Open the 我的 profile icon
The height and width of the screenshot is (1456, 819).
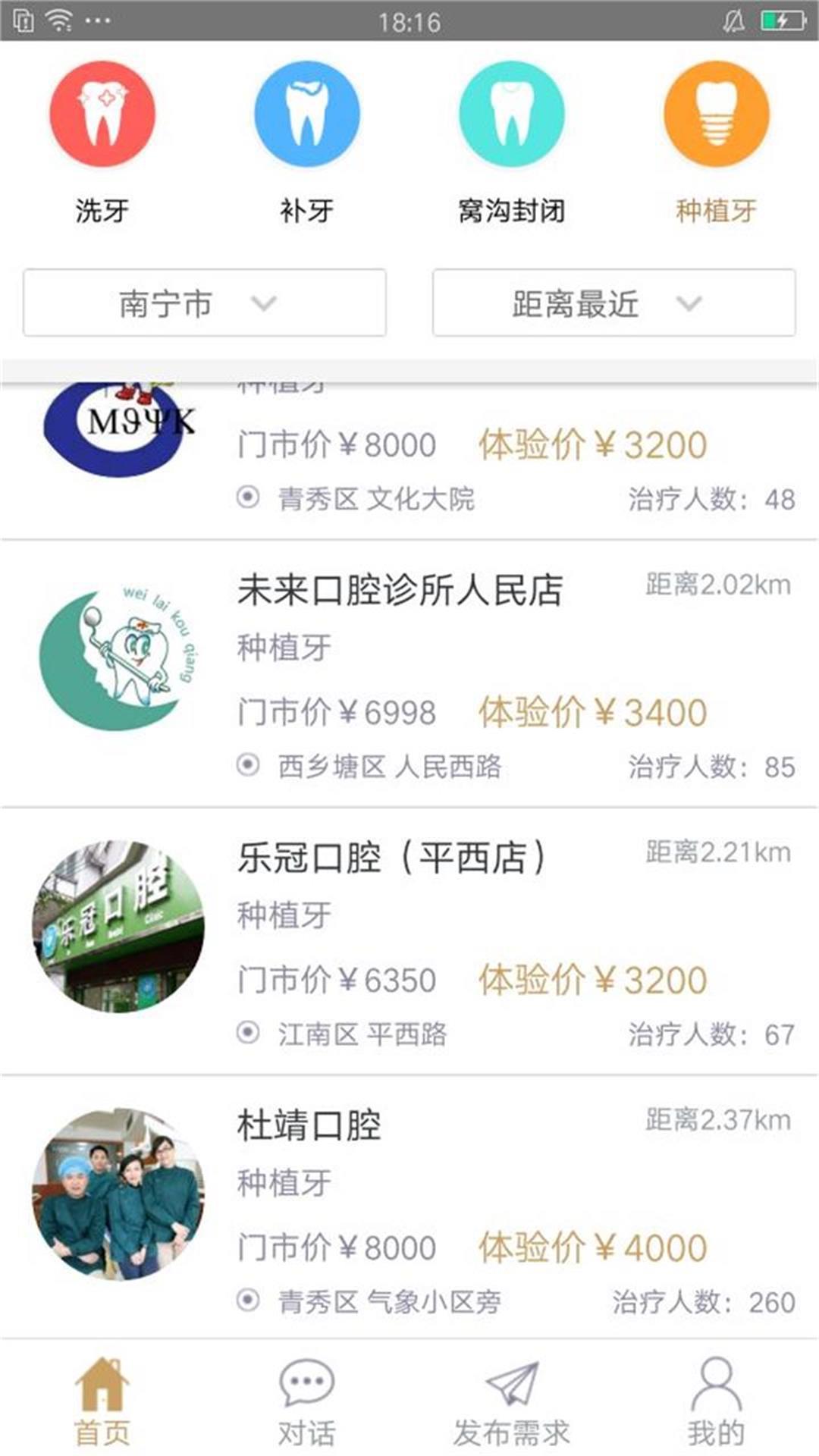point(715,1385)
